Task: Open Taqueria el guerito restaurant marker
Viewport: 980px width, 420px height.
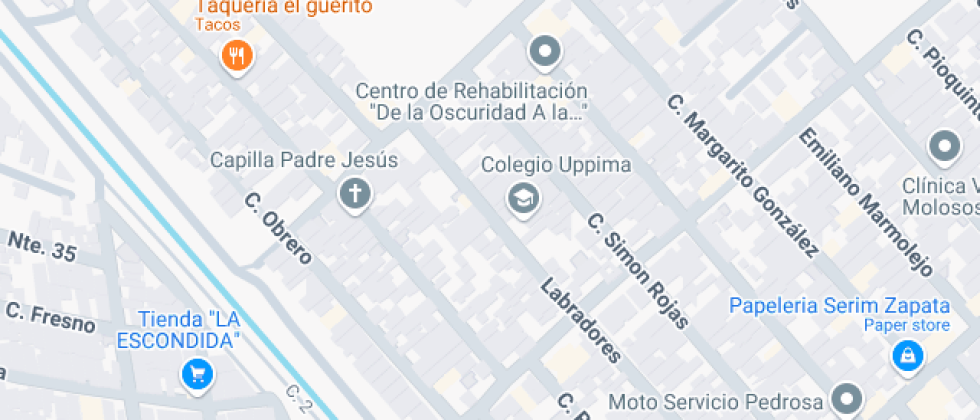Action: click(236, 56)
